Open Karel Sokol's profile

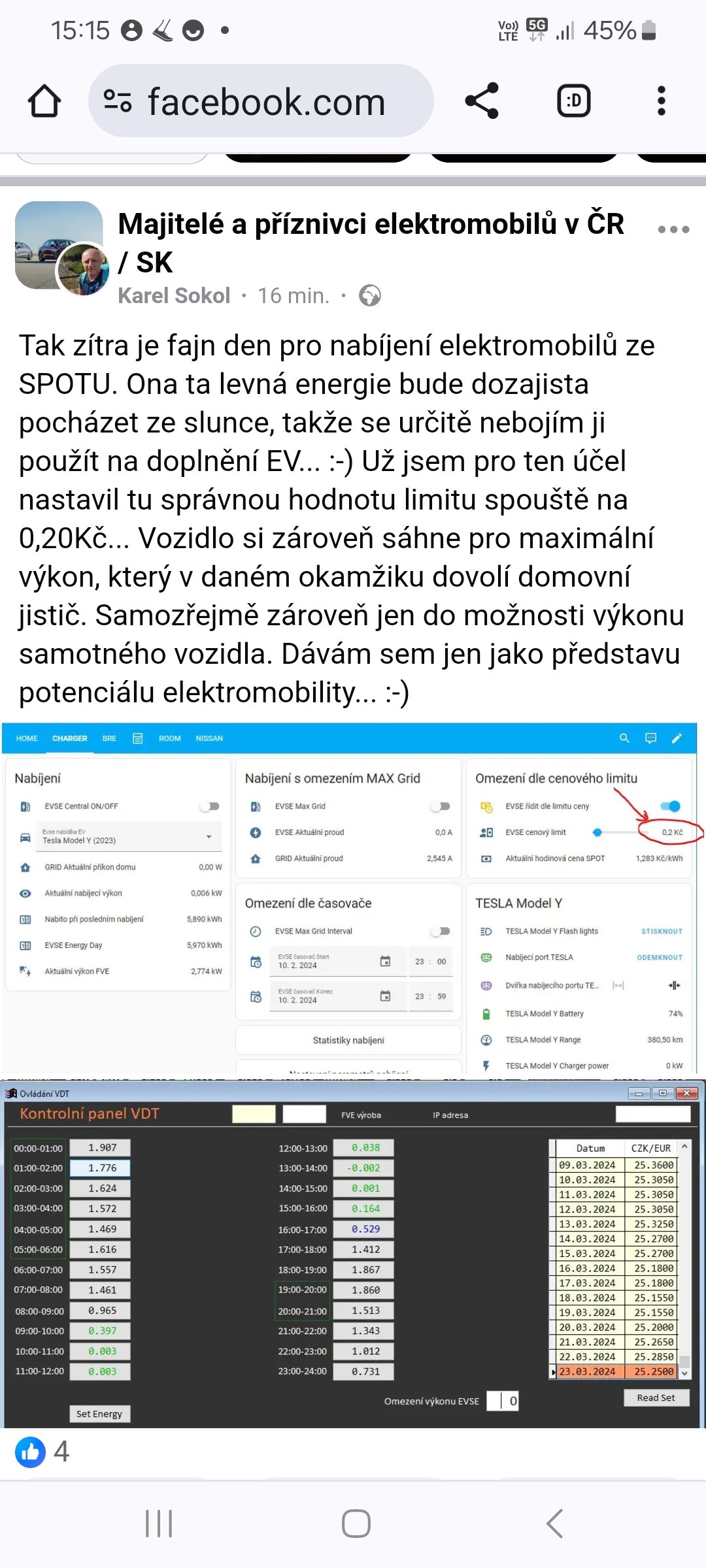pos(174,296)
